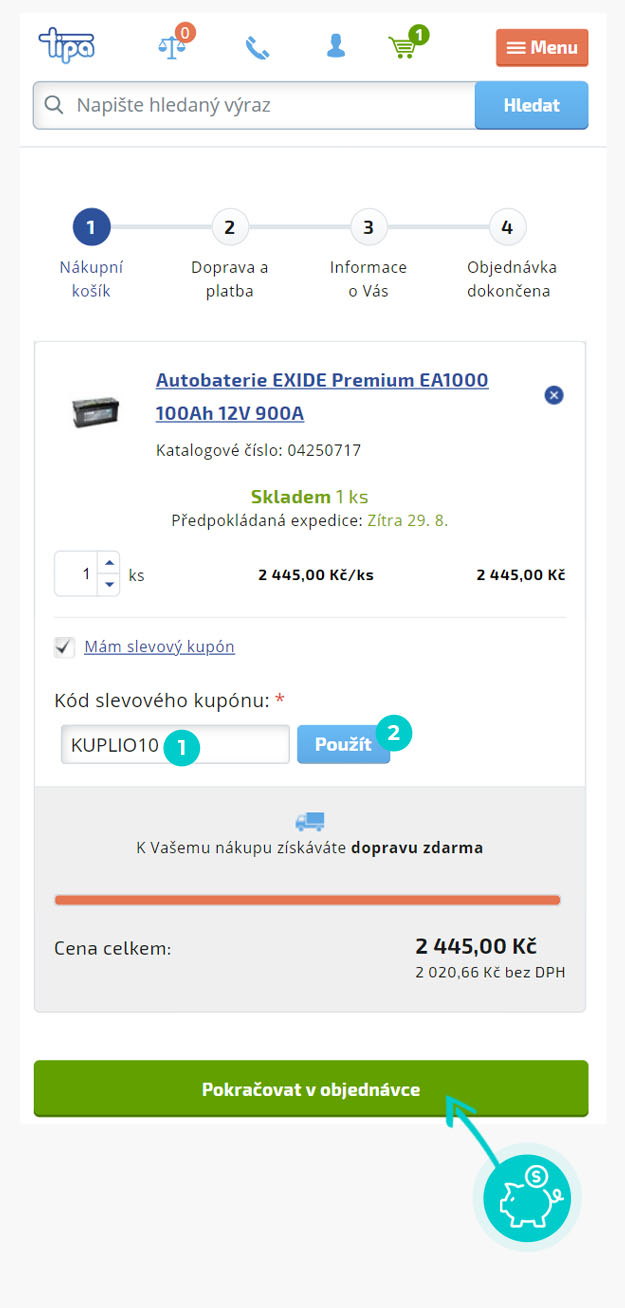Open the Menu button
The width and height of the screenshot is (625, 1308).
pyautogui.click(x=542, y=48)
